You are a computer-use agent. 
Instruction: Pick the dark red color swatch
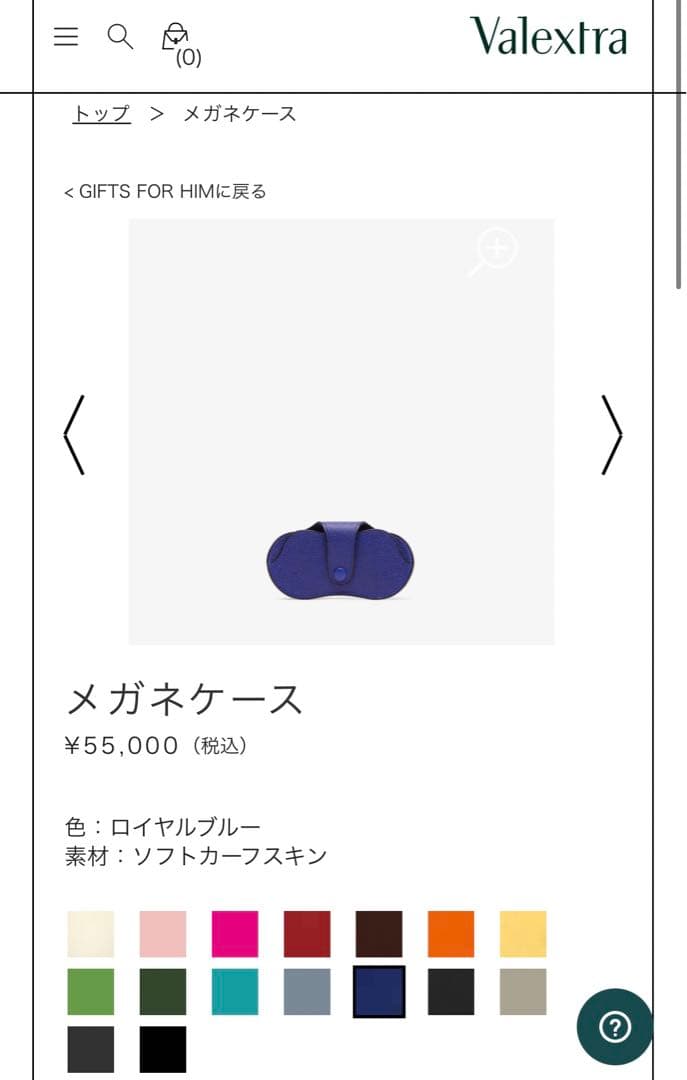pos(307,934)
